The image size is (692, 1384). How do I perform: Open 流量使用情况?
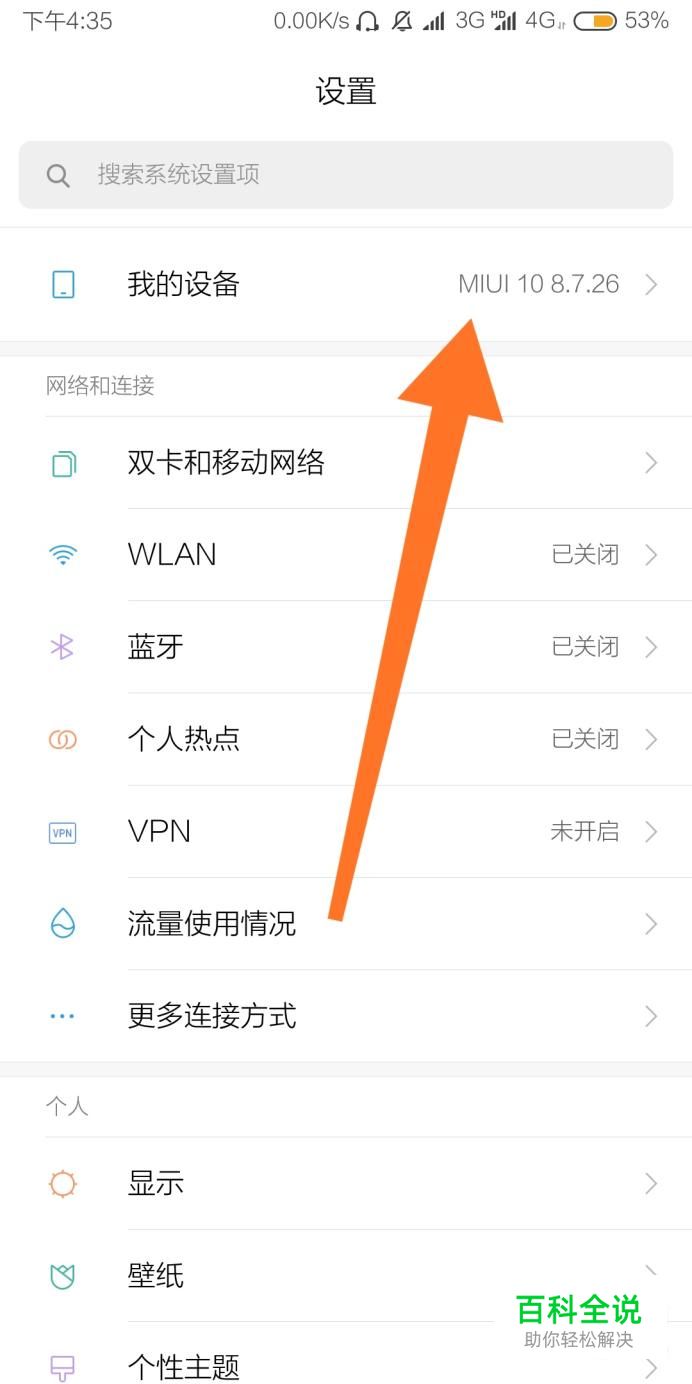(212, 923)
